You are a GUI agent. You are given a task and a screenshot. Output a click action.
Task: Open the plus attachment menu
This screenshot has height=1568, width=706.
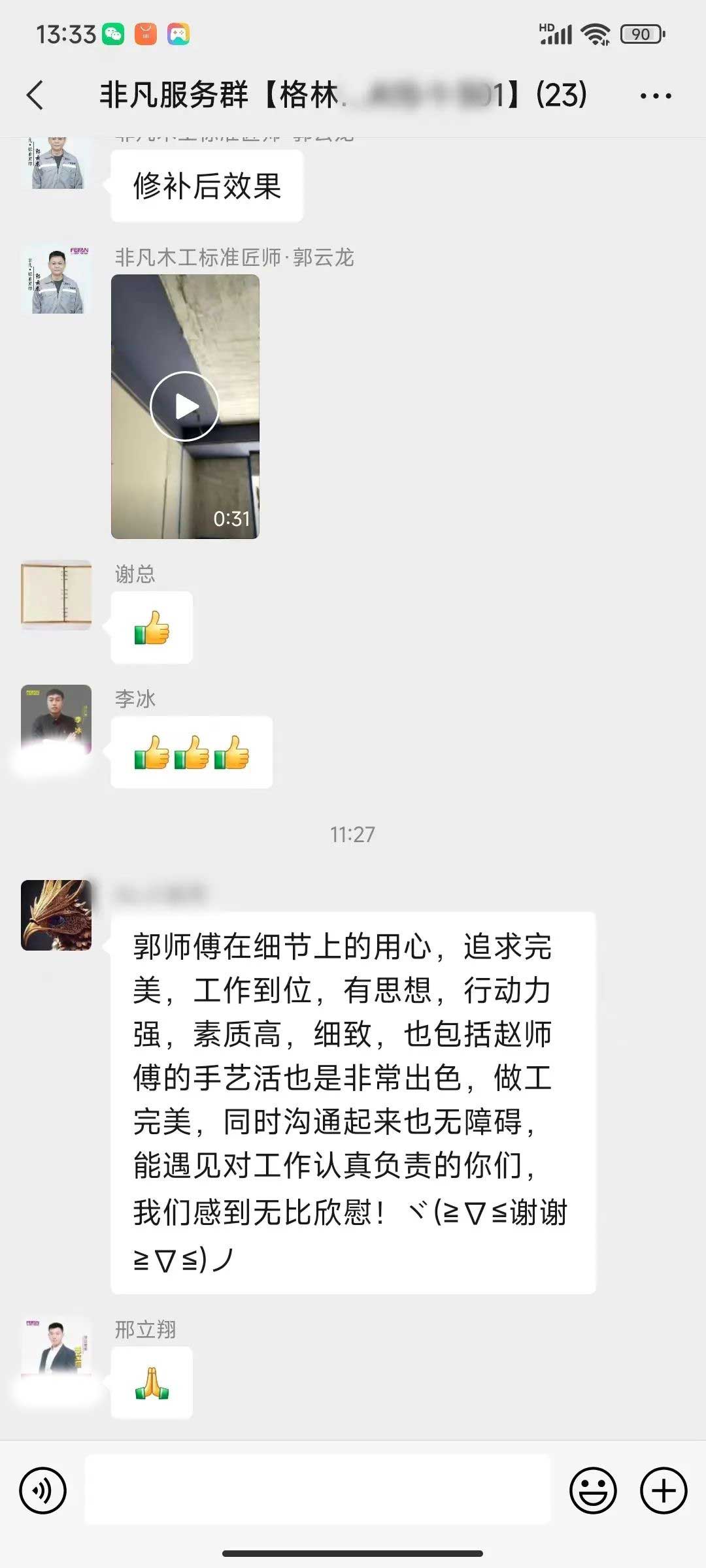tap(663, 1491)
